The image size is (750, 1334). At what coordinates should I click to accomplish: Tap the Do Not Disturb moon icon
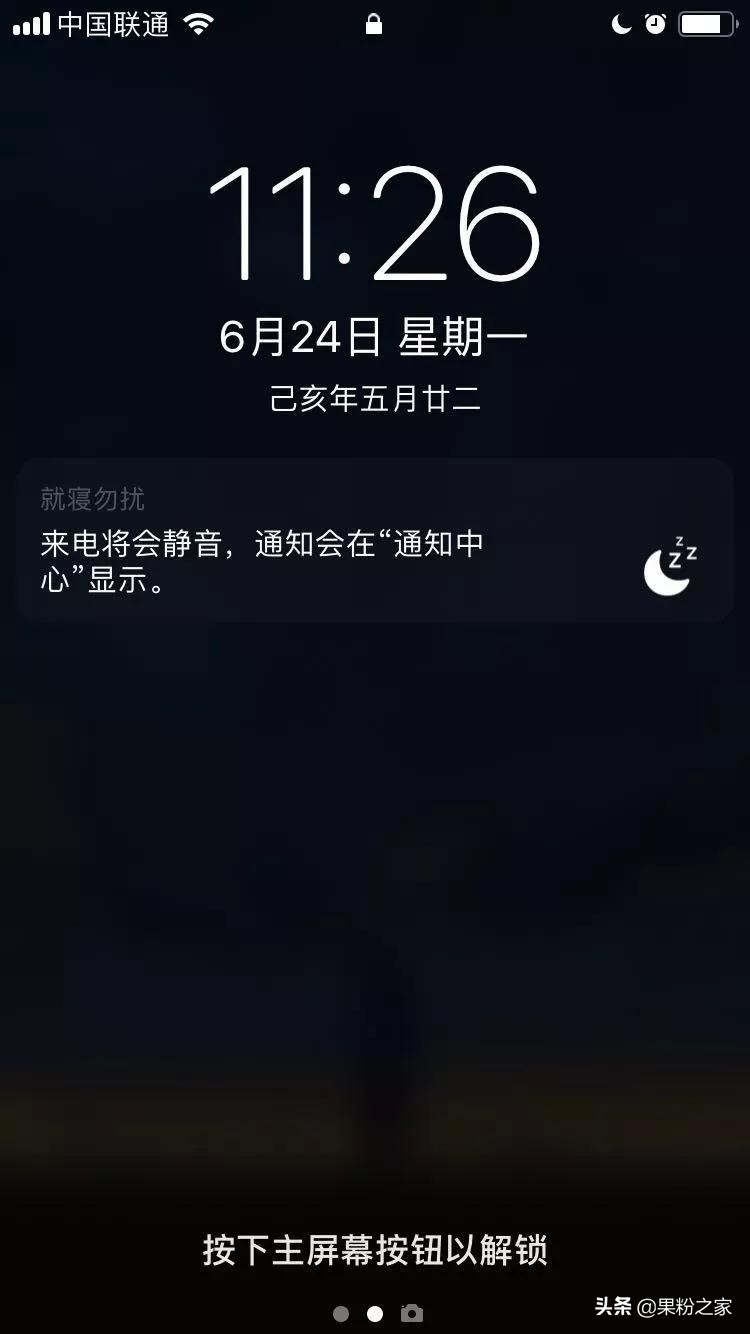click(x=620, y=22)
